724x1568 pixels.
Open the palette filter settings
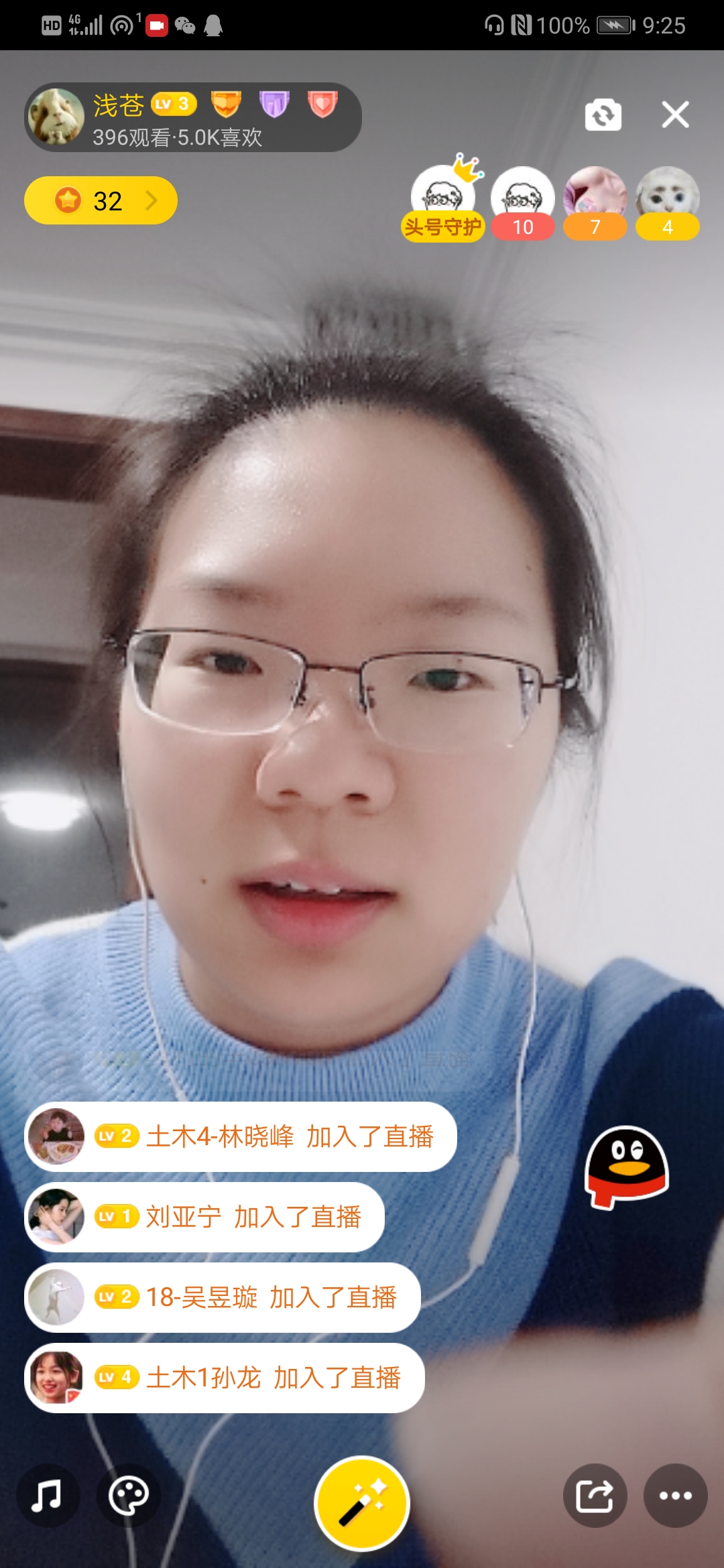[128, 1496]
